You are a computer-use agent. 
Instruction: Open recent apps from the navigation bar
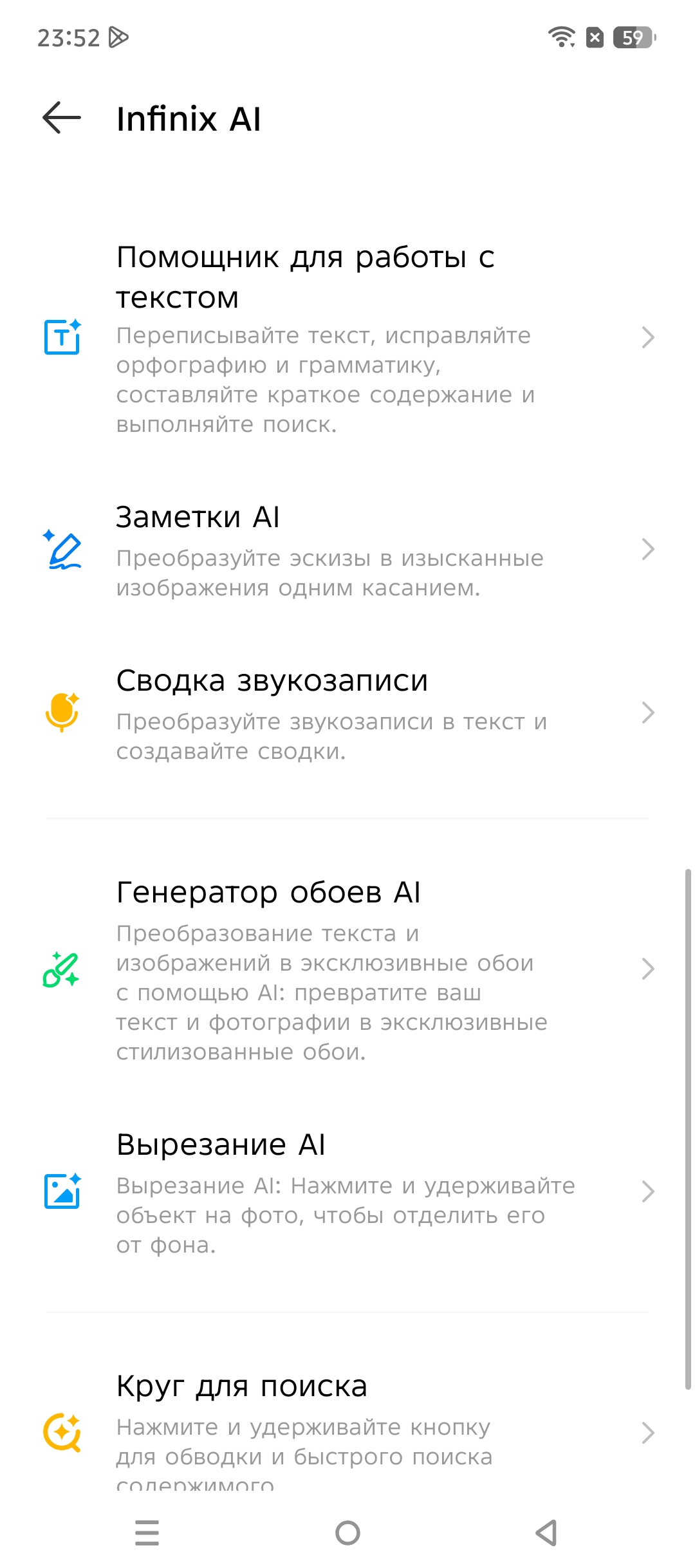(147, 1533)
